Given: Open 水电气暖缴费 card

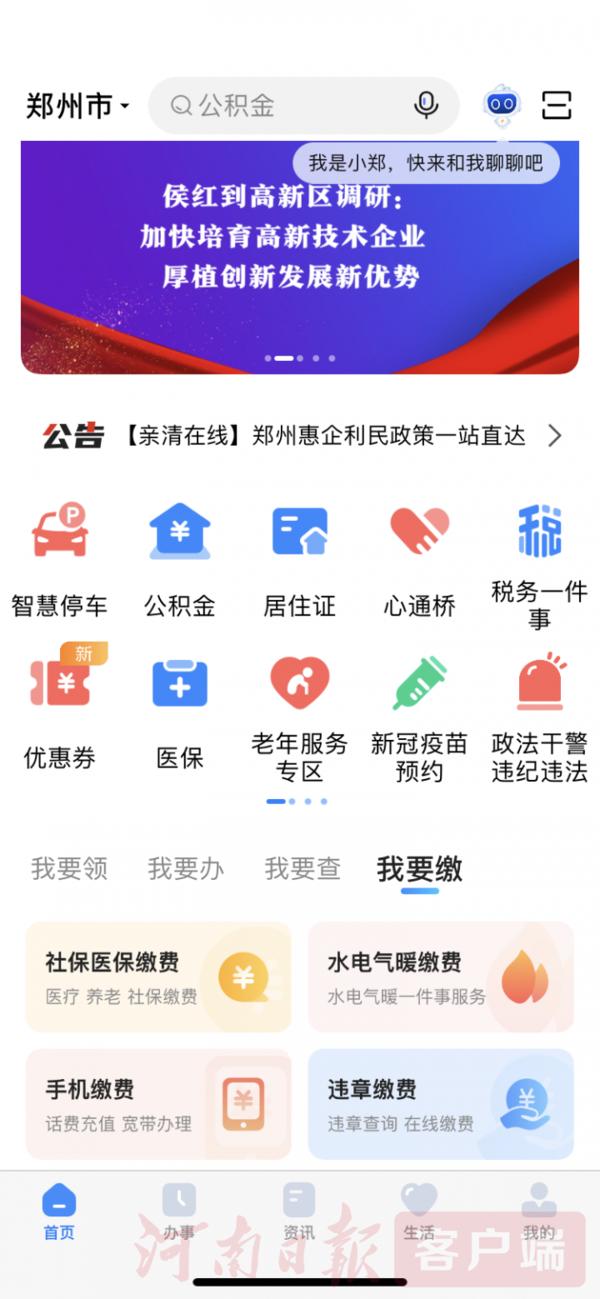Looking at the screenshot, I should [441, 977].
